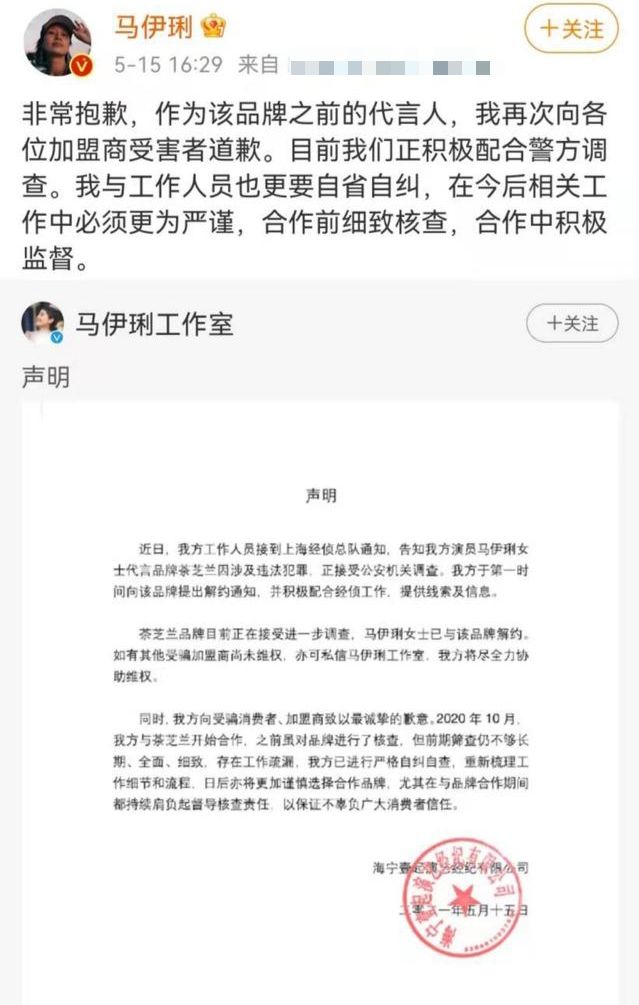
Task: Follow 马伊琍工作室 with its +关注 button
Action: point(572,324)
